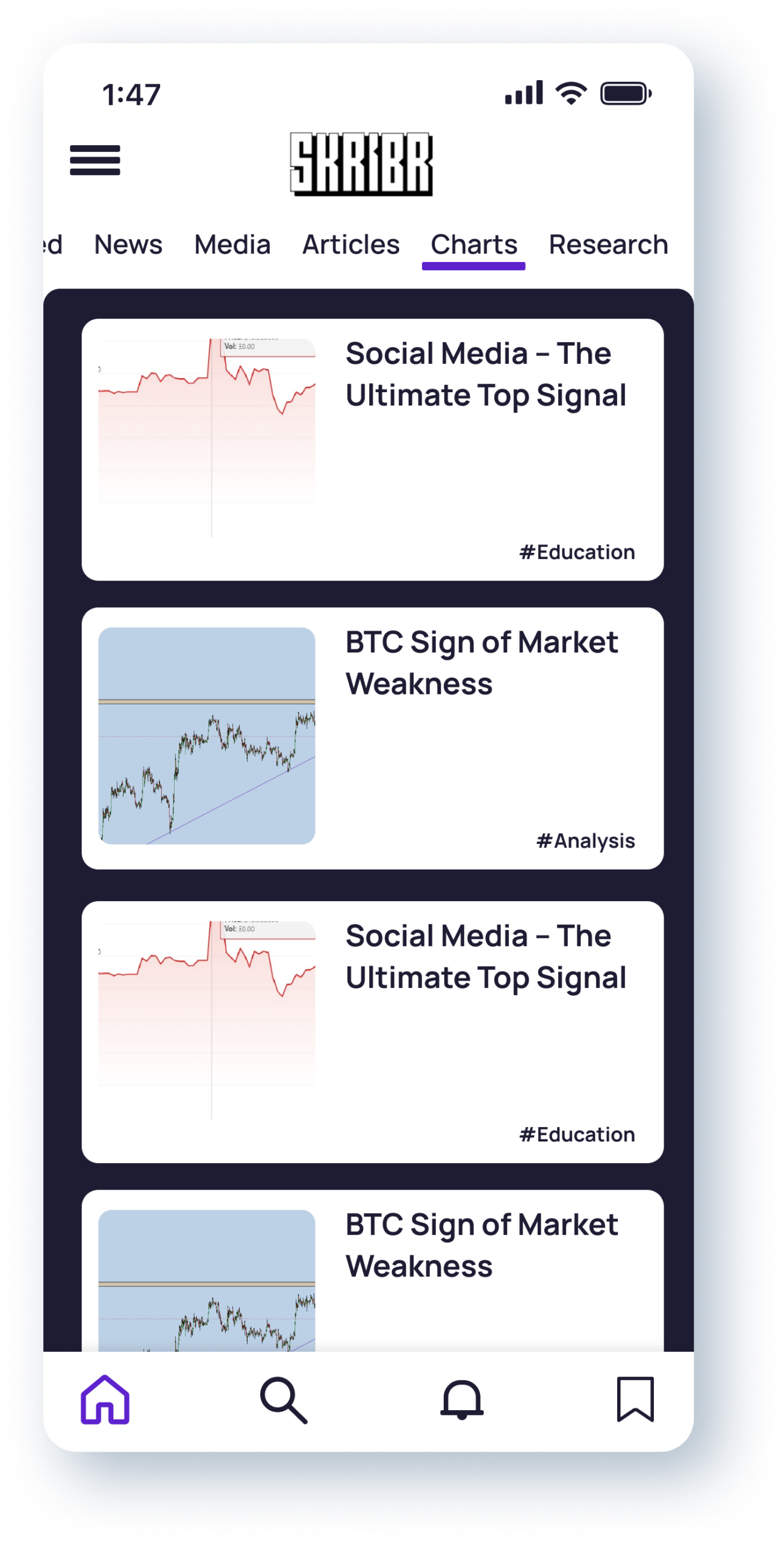Open the BTC Sign of Market Weakness #Analysis card
Screen dimensions: 784x1542
point(372,738)
